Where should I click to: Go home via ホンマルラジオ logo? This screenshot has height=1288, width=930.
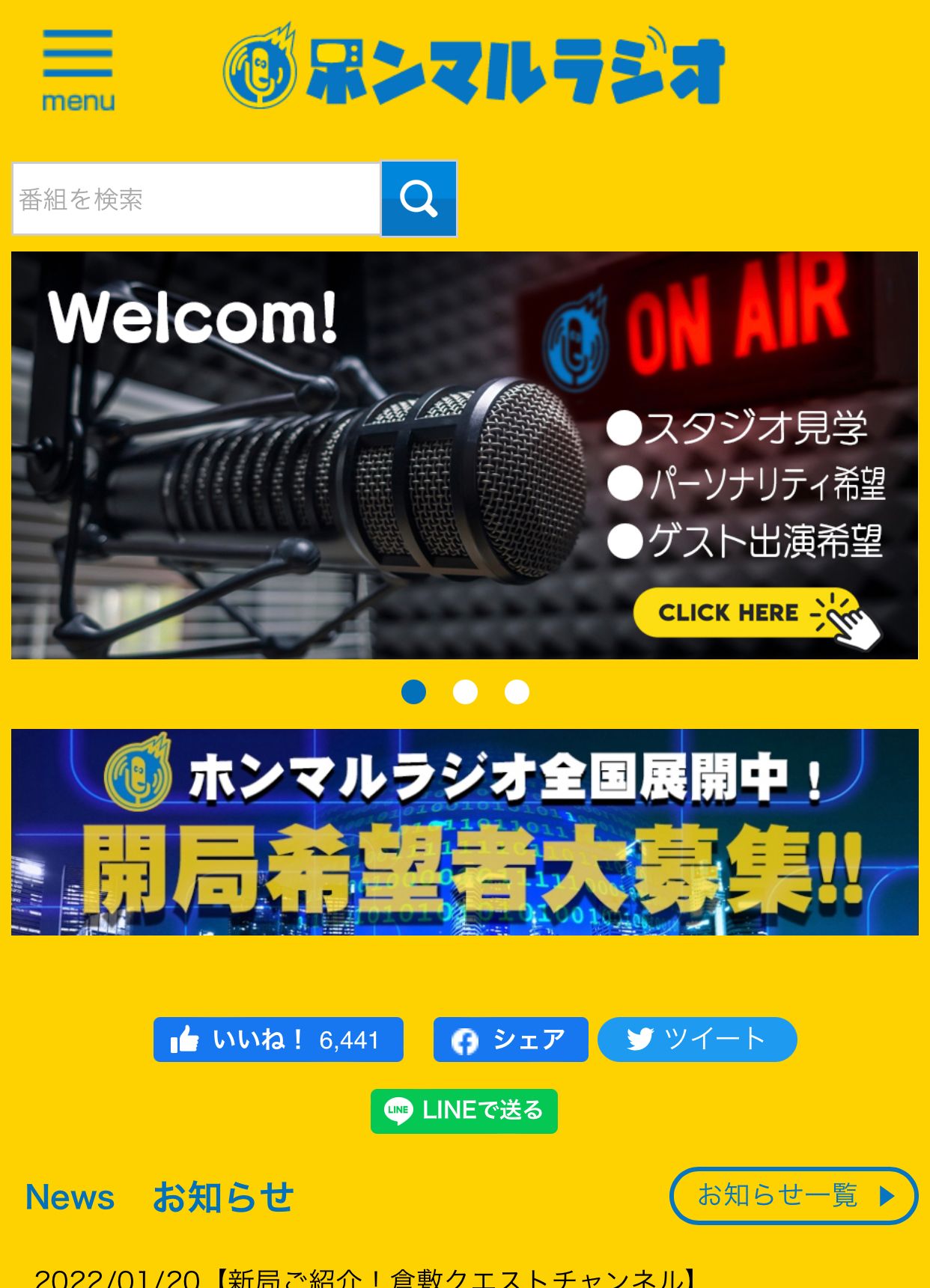[x=473, y=67]
